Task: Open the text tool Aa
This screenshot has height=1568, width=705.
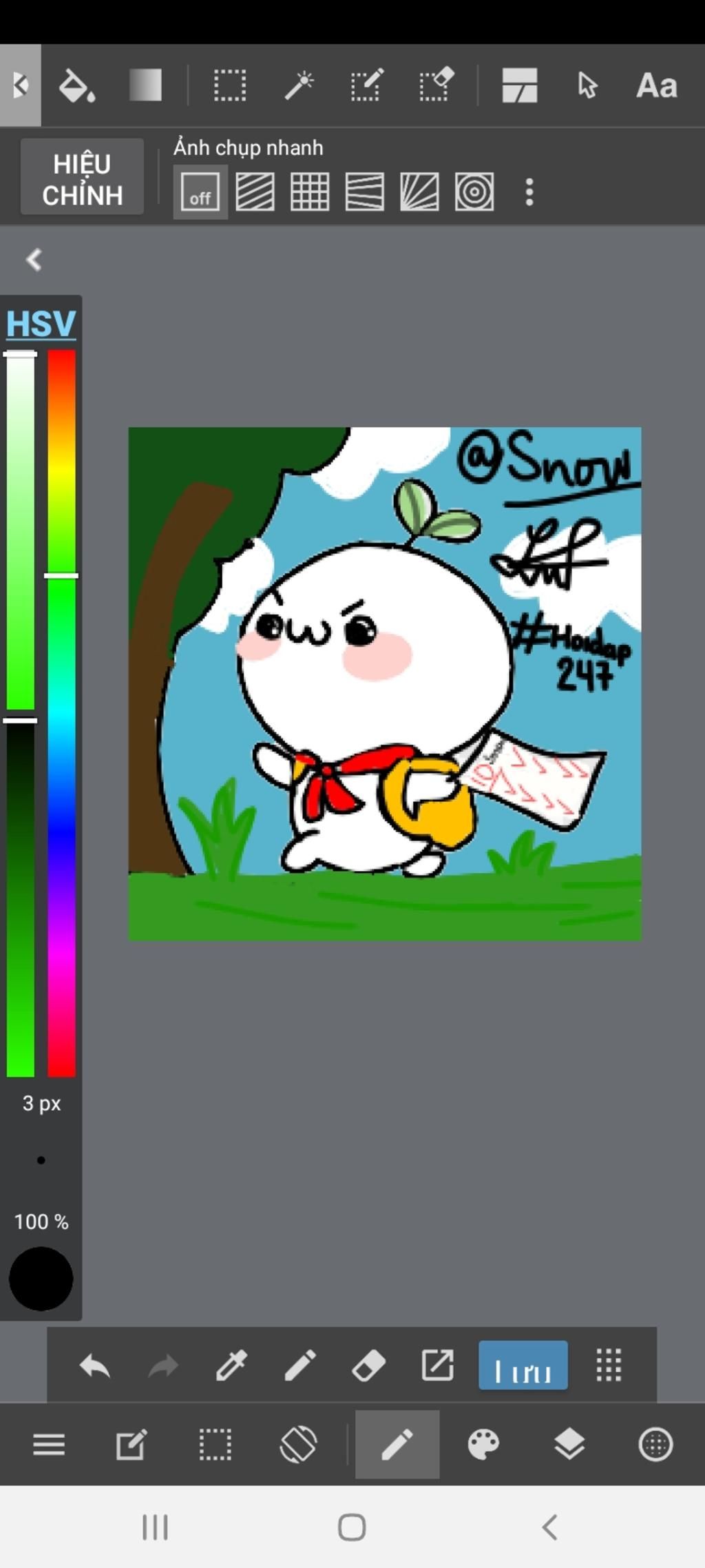Action: (x=656, y=86)
